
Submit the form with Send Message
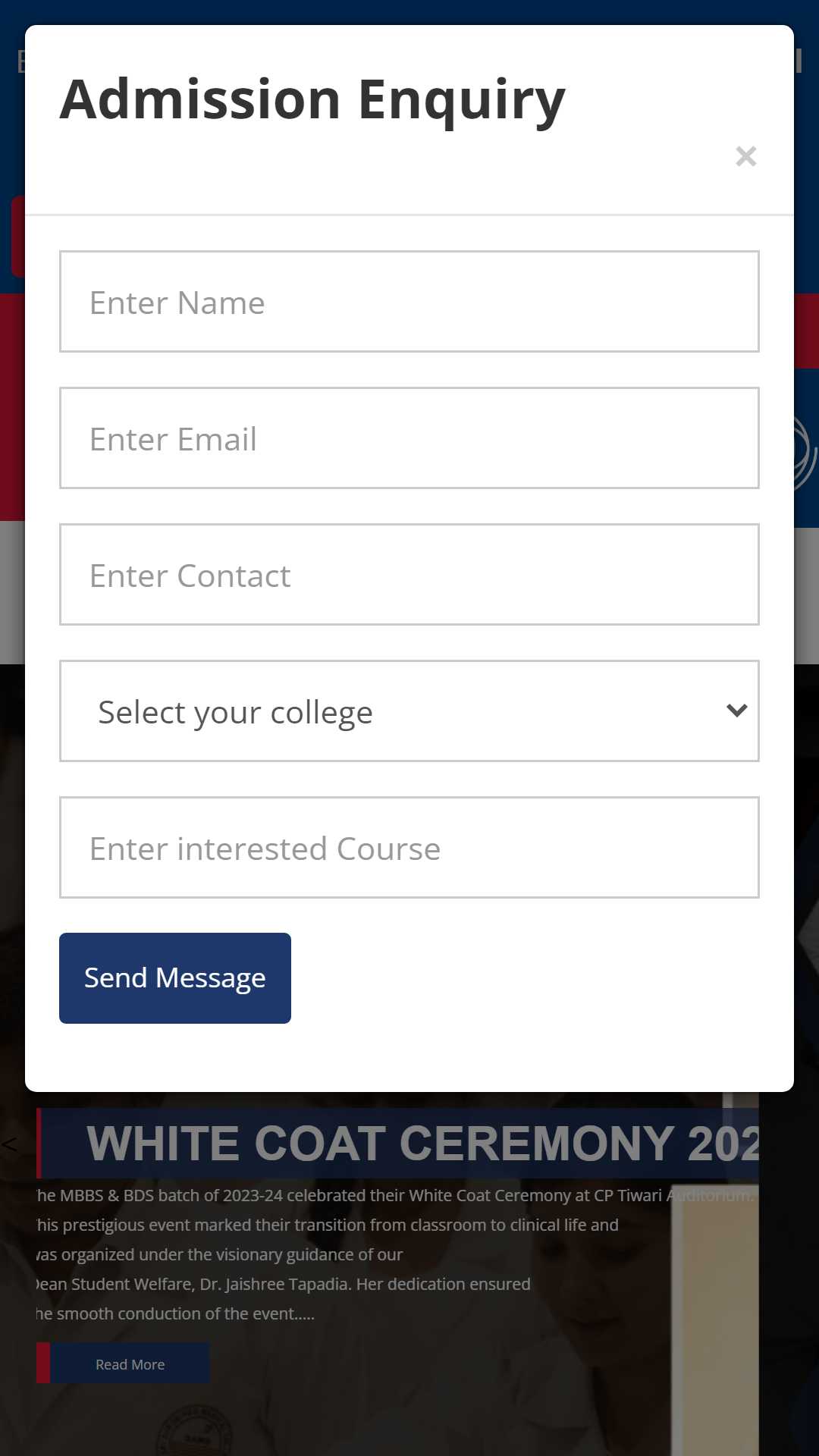click(x=175, y=978)
